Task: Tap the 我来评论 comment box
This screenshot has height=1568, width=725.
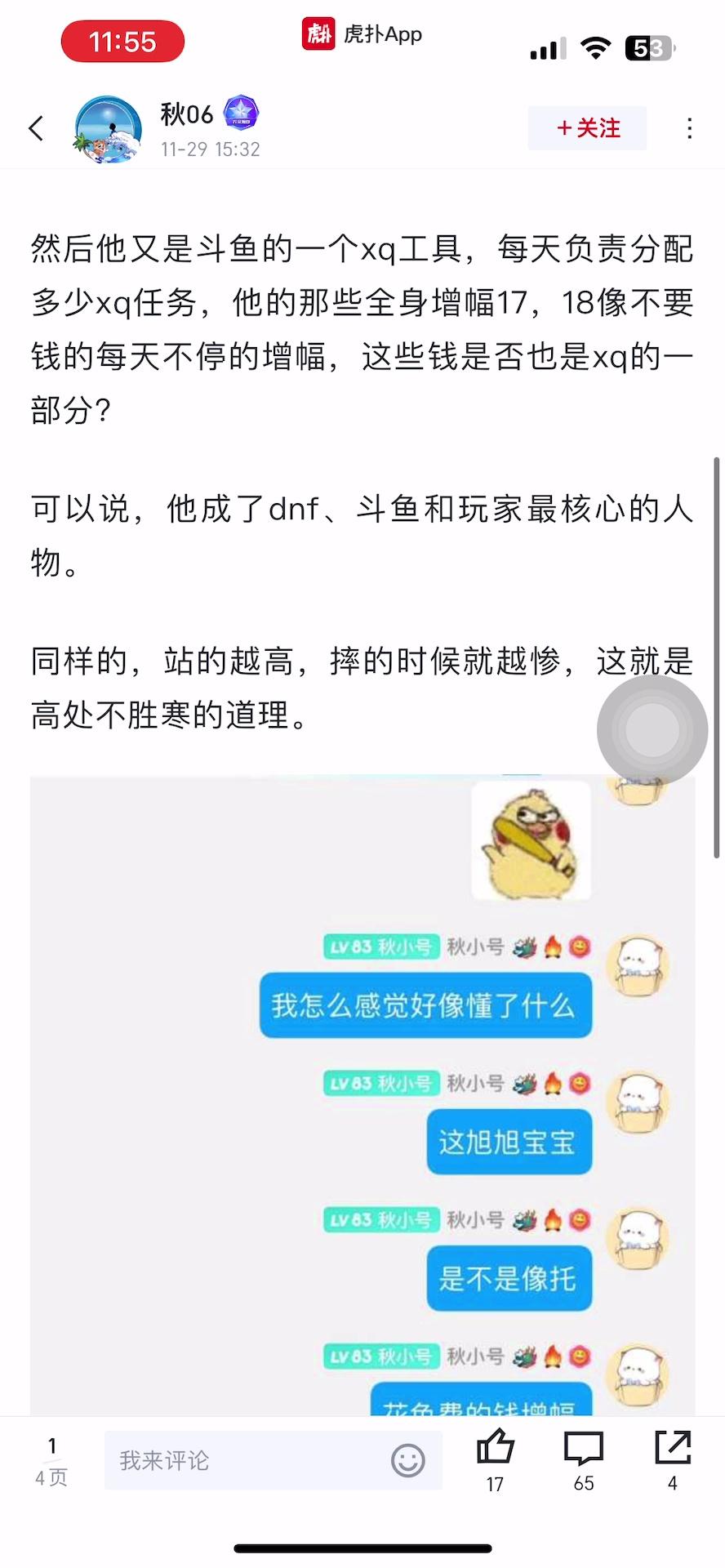Action: tap(245, 1460)
